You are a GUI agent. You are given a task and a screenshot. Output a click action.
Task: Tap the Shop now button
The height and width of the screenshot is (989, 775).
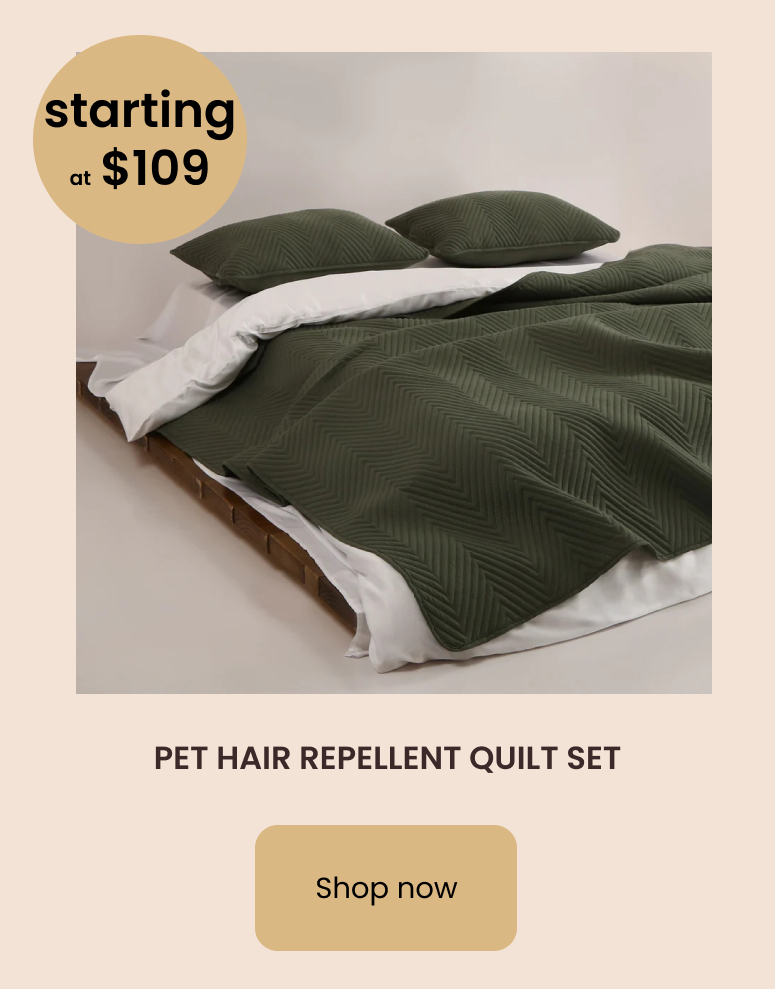(x=386, y=887)
